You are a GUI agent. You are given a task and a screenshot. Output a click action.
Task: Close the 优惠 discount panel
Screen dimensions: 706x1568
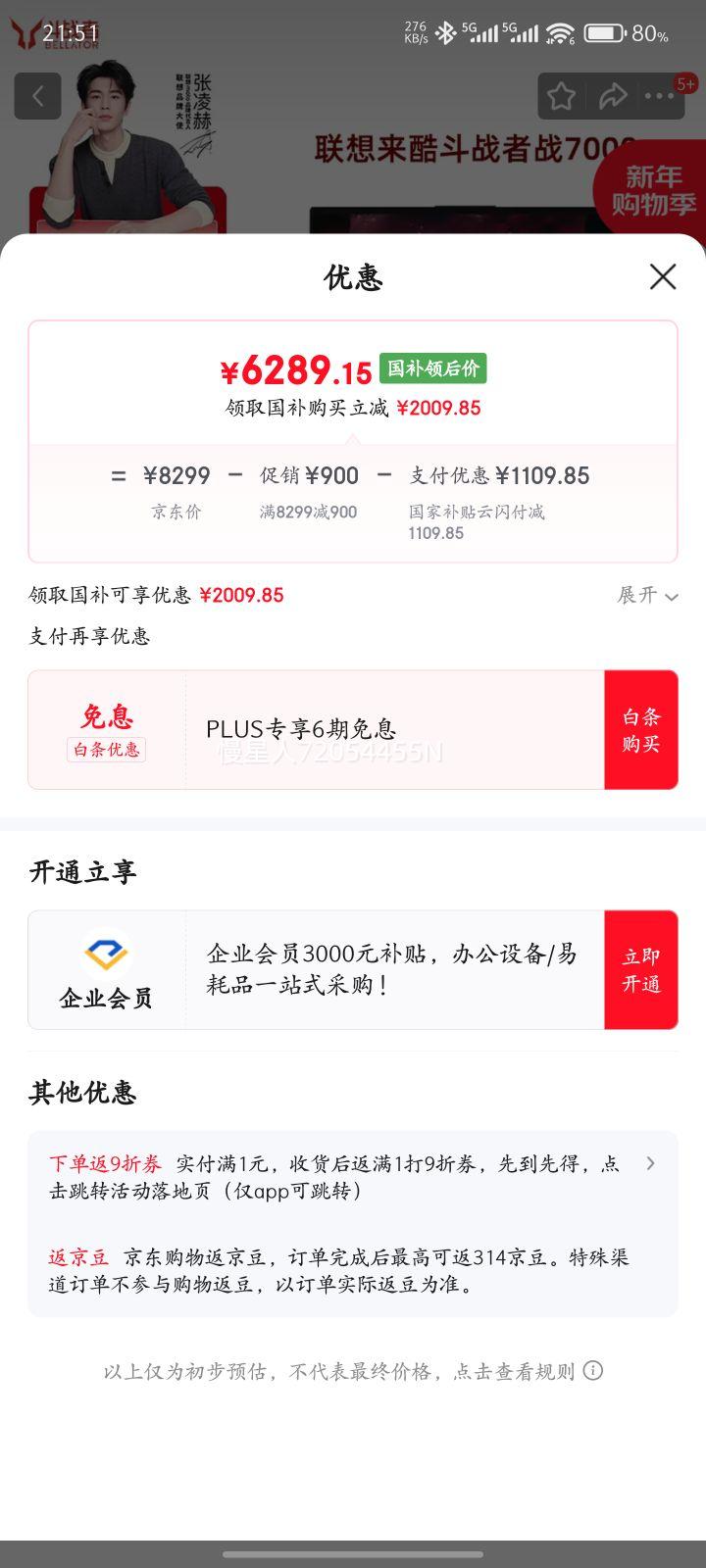tap(663, 277)
